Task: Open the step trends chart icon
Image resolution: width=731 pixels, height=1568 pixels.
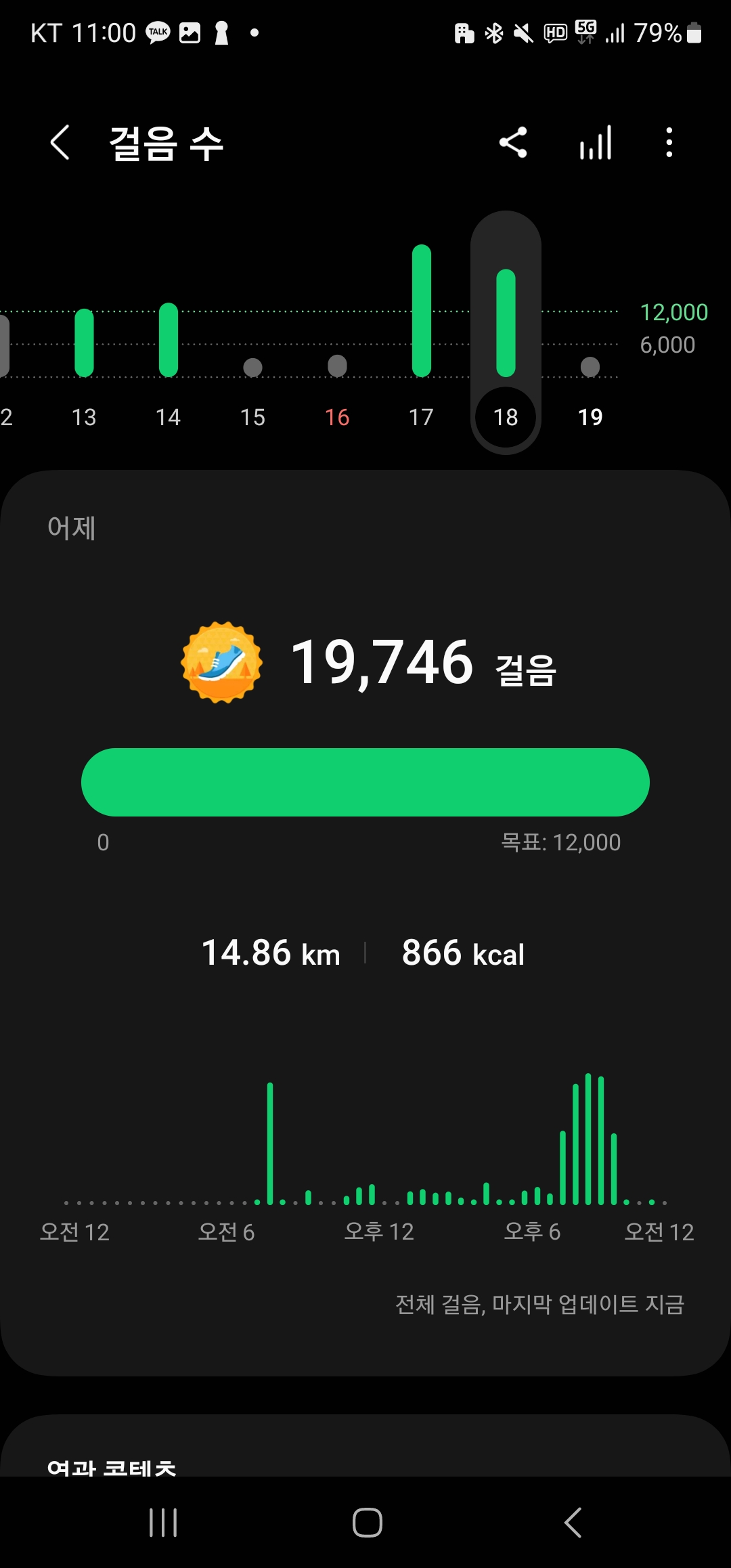Action: click(596, 143)
